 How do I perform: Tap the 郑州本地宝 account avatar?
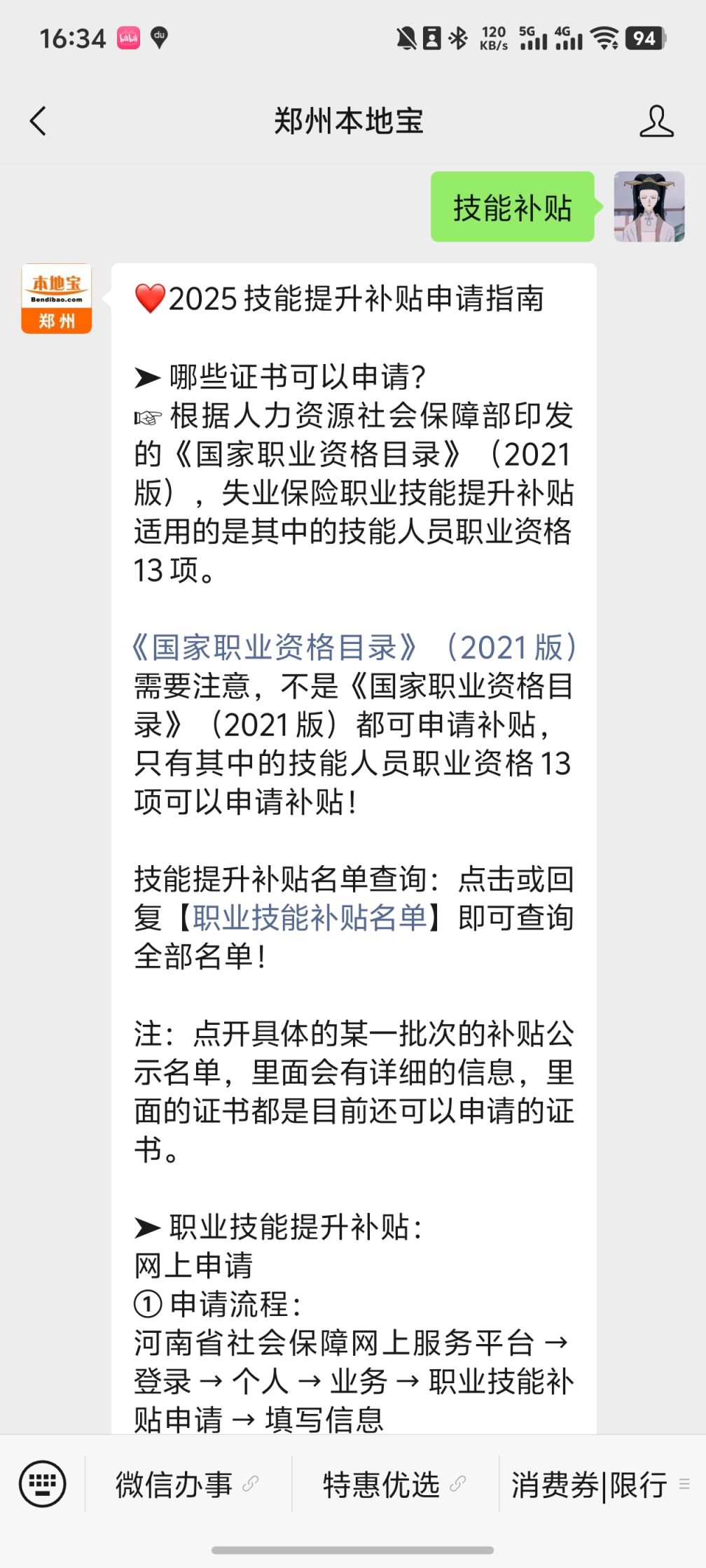(57, 299)
